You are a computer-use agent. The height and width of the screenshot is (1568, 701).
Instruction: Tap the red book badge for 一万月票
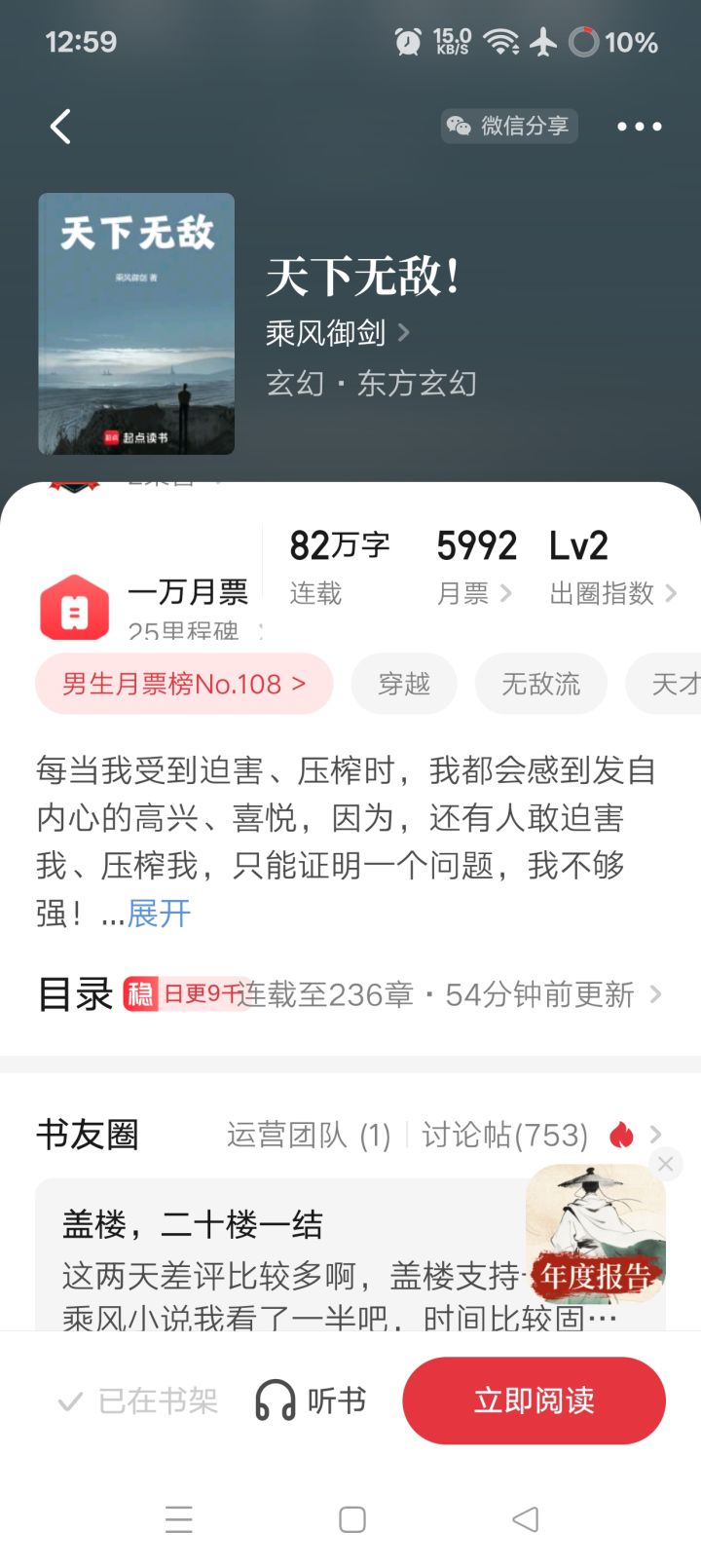tap(74, 602)
